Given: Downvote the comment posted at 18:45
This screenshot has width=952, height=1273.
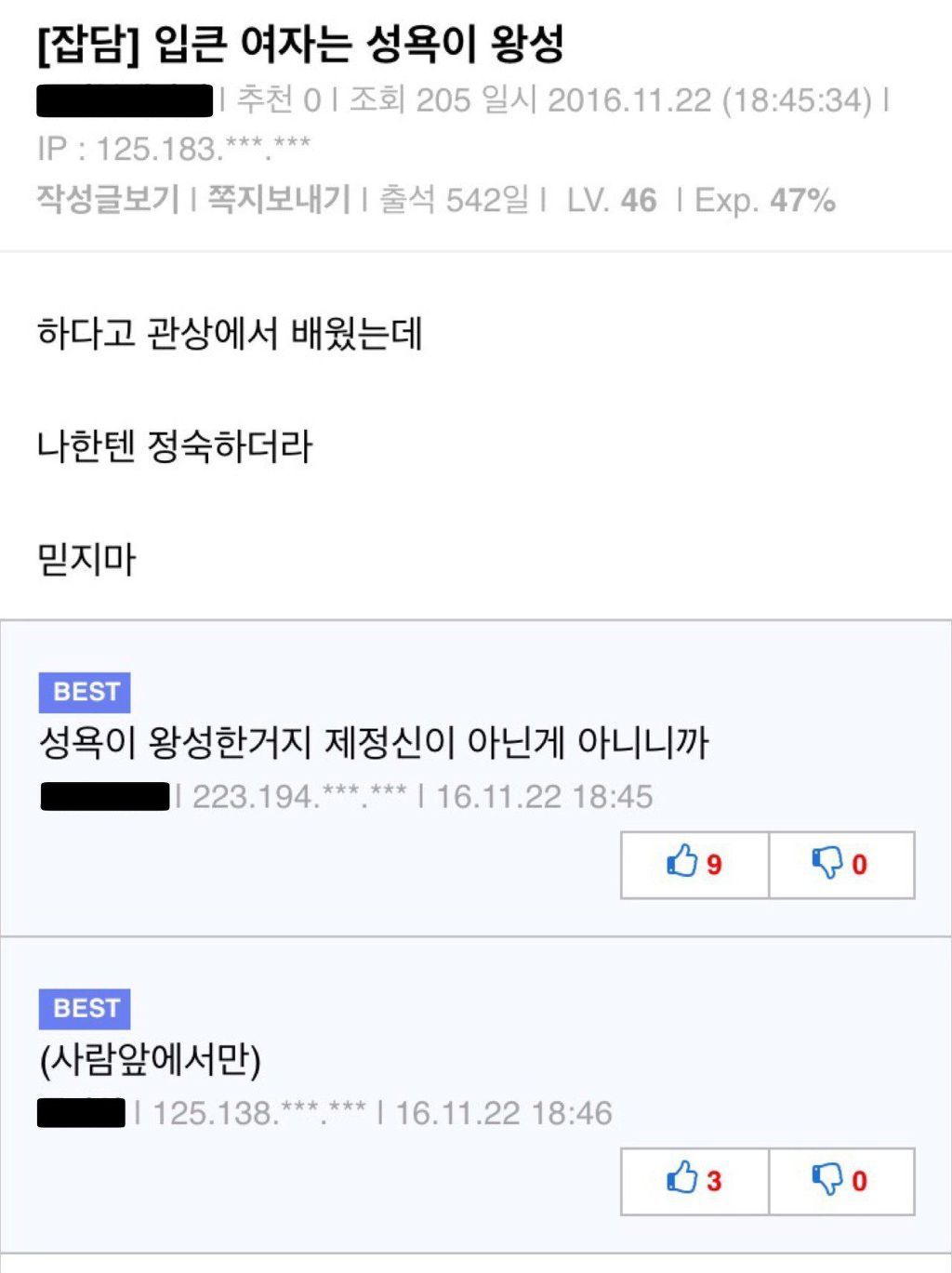Looking at the screenshot, I should point(842,865).
